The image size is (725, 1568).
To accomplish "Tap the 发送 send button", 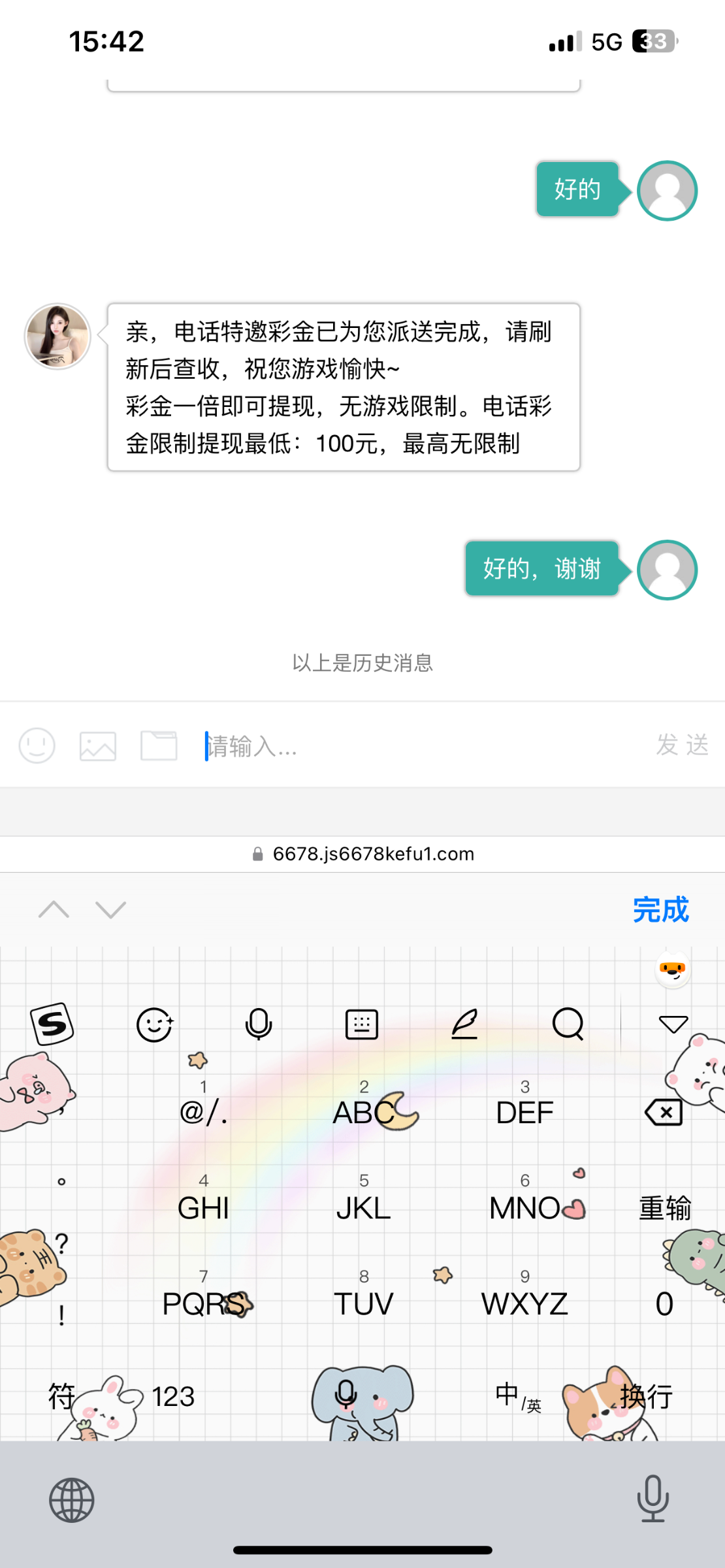I will tap(682, 745).
